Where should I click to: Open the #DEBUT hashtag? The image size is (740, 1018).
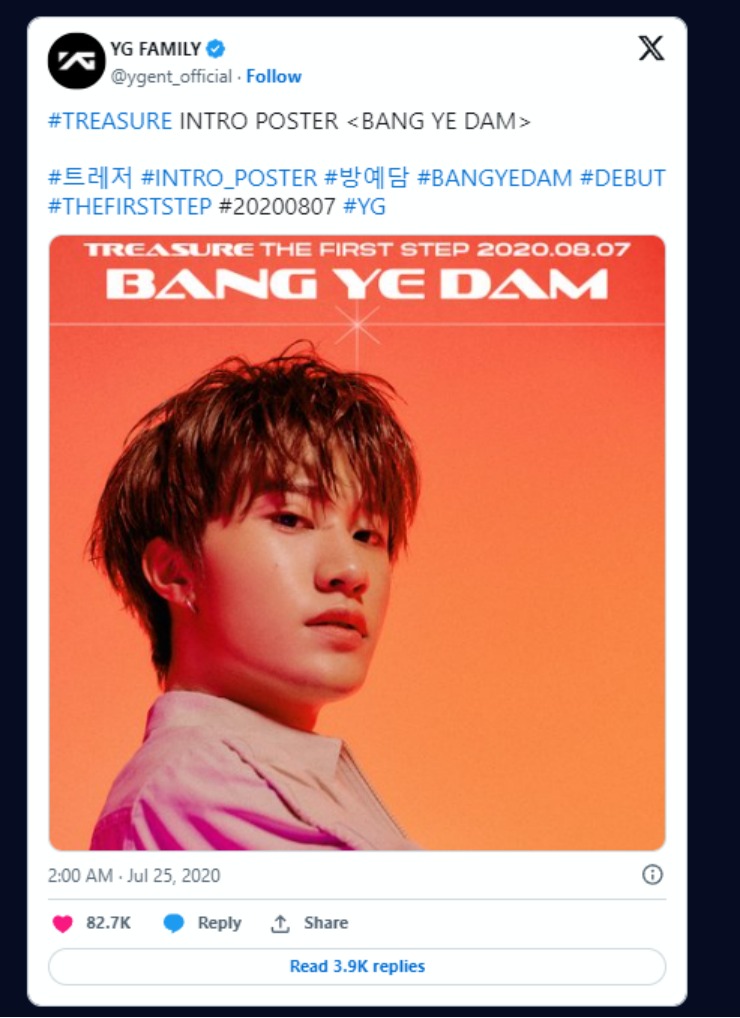point(622,179)
